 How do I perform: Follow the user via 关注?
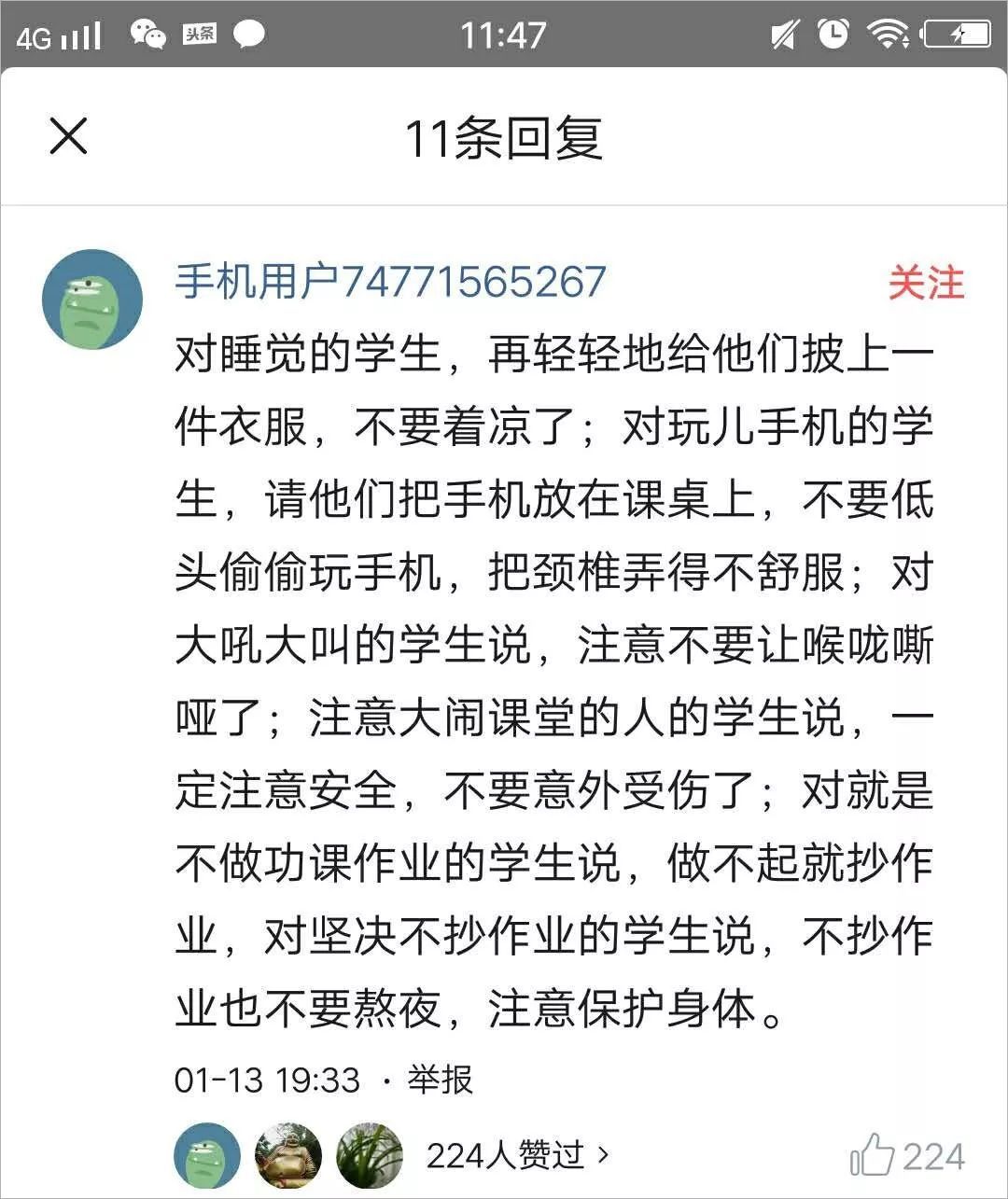(925, 282)
